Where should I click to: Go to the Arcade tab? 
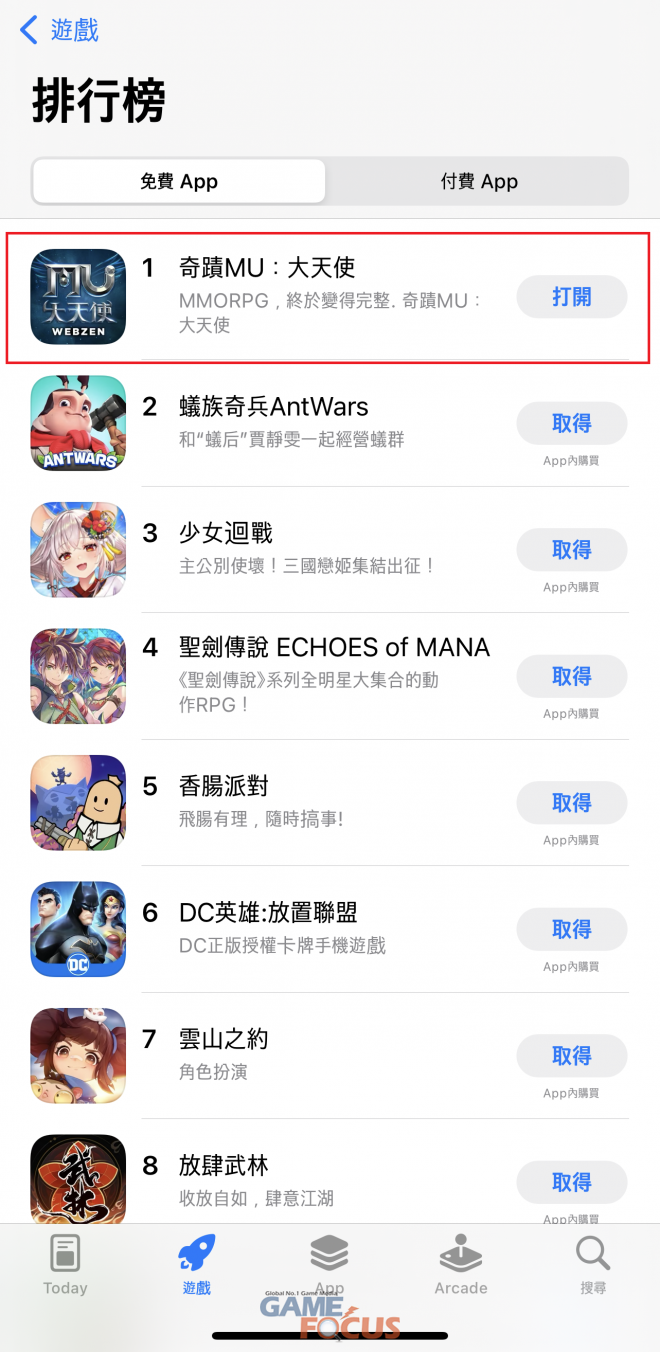461,1264
